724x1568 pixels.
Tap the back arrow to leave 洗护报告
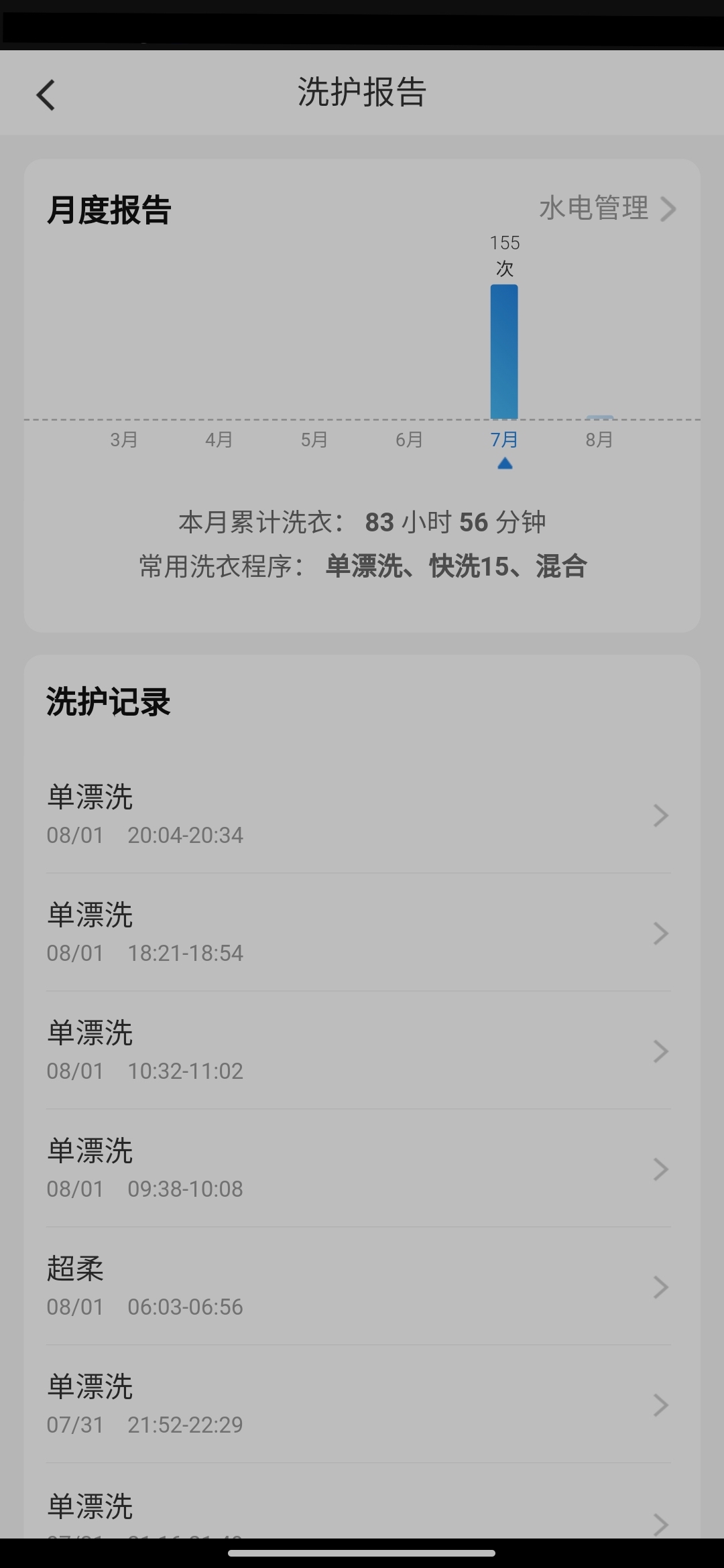[46, 94]
